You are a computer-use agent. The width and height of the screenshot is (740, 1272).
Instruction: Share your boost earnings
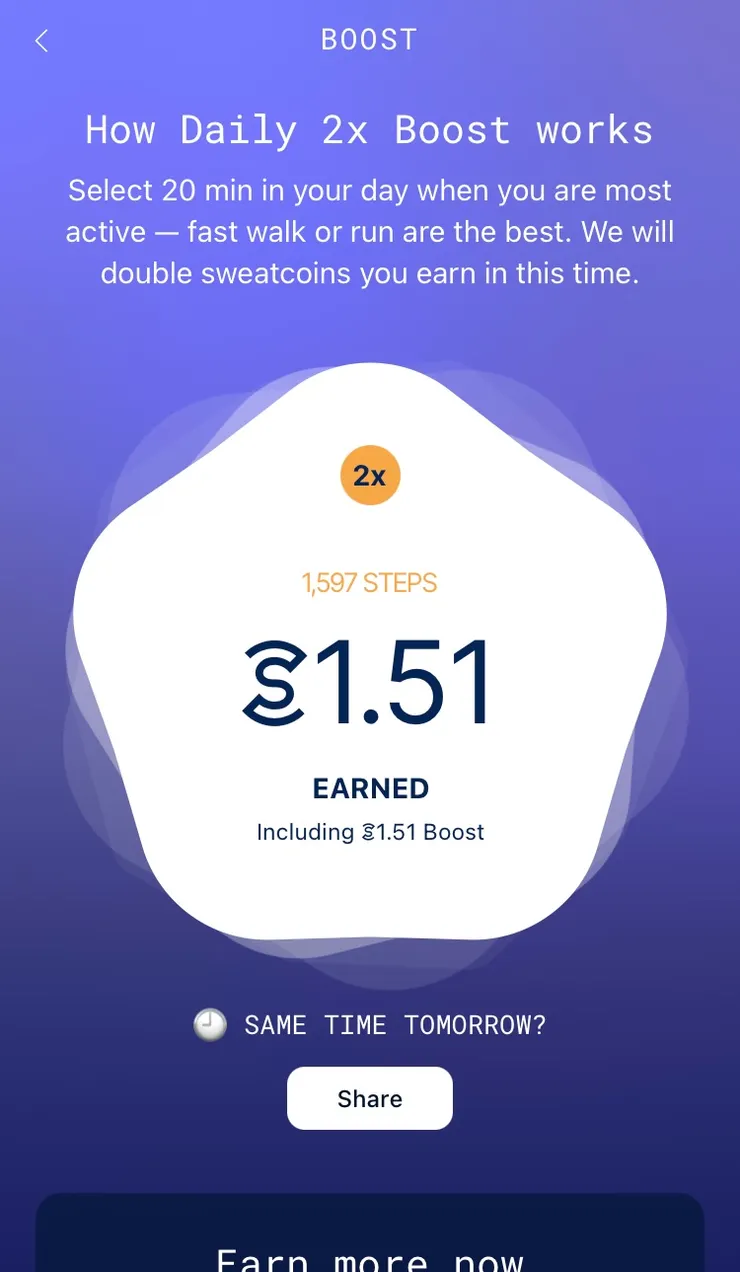369,1098
